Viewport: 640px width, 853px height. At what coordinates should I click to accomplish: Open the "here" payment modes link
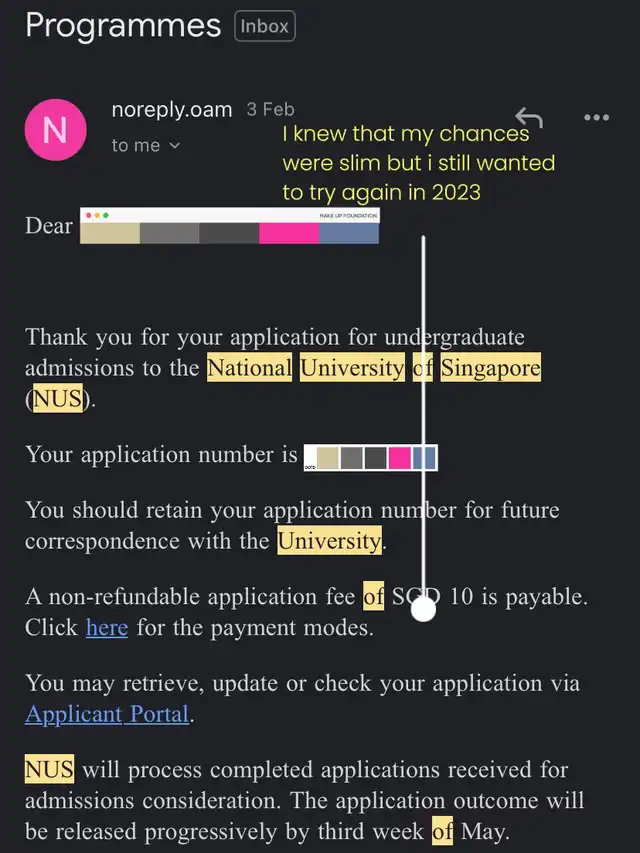click(x=107, y=628)
